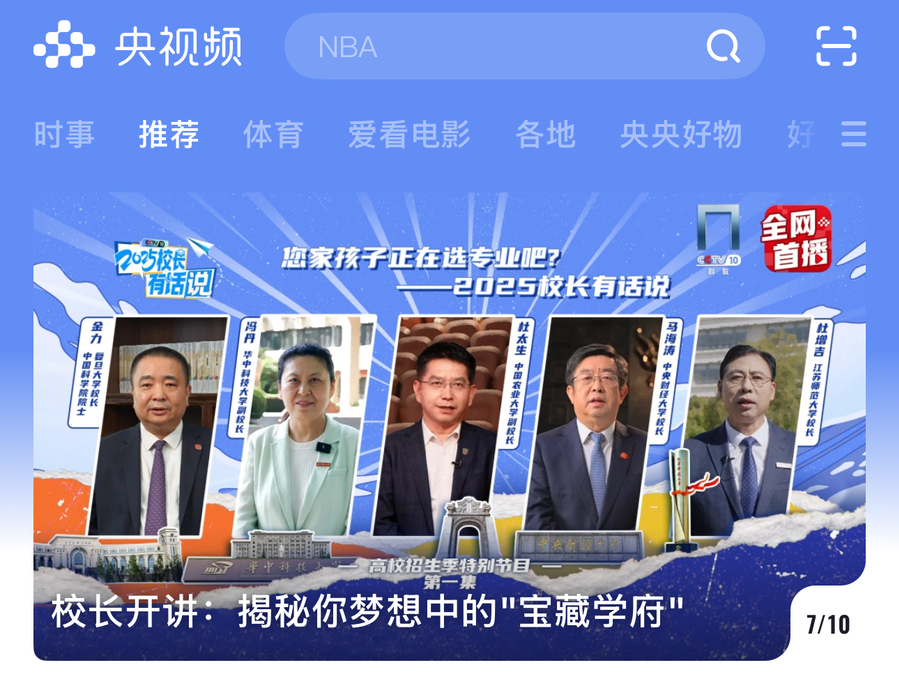Select the 央央好物 tab

[681, 134]
